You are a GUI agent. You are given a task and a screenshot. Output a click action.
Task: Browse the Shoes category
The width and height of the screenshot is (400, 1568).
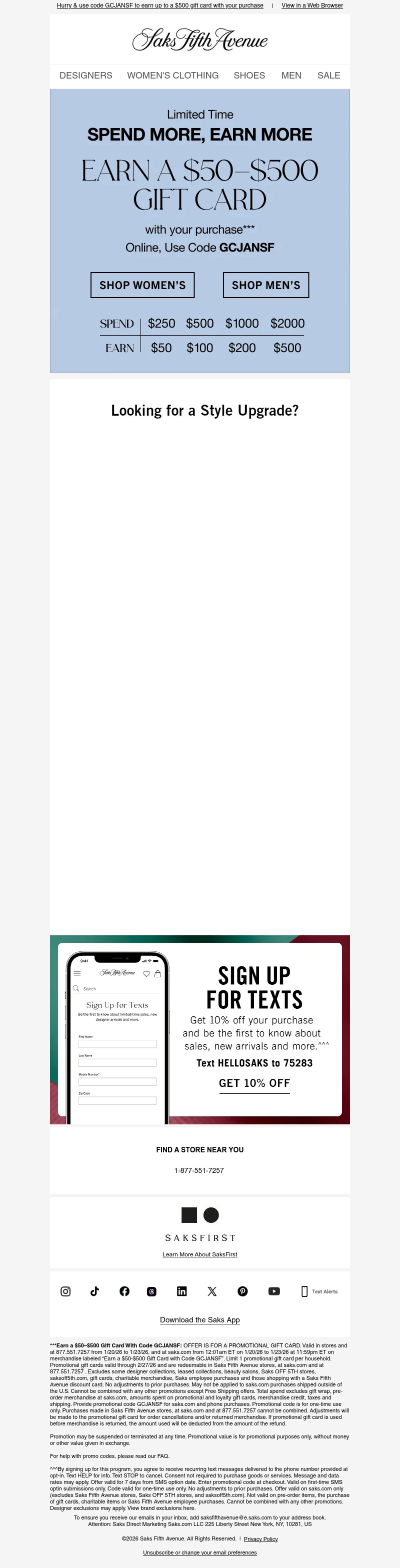pyautogui.click(x=249, y=76)
